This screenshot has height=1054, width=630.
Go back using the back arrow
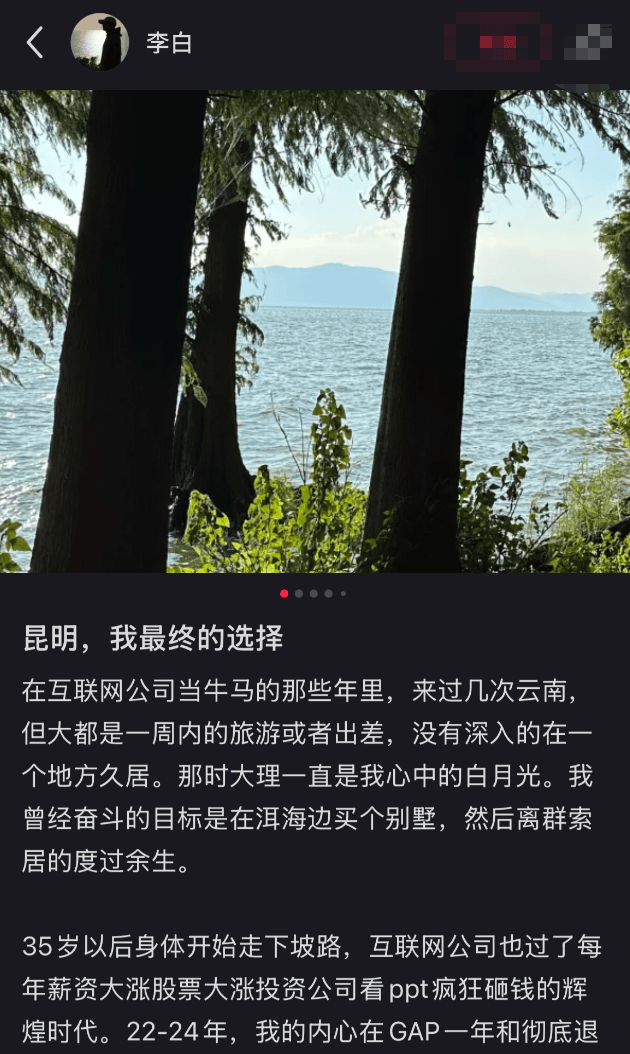(x=35, y=43)
